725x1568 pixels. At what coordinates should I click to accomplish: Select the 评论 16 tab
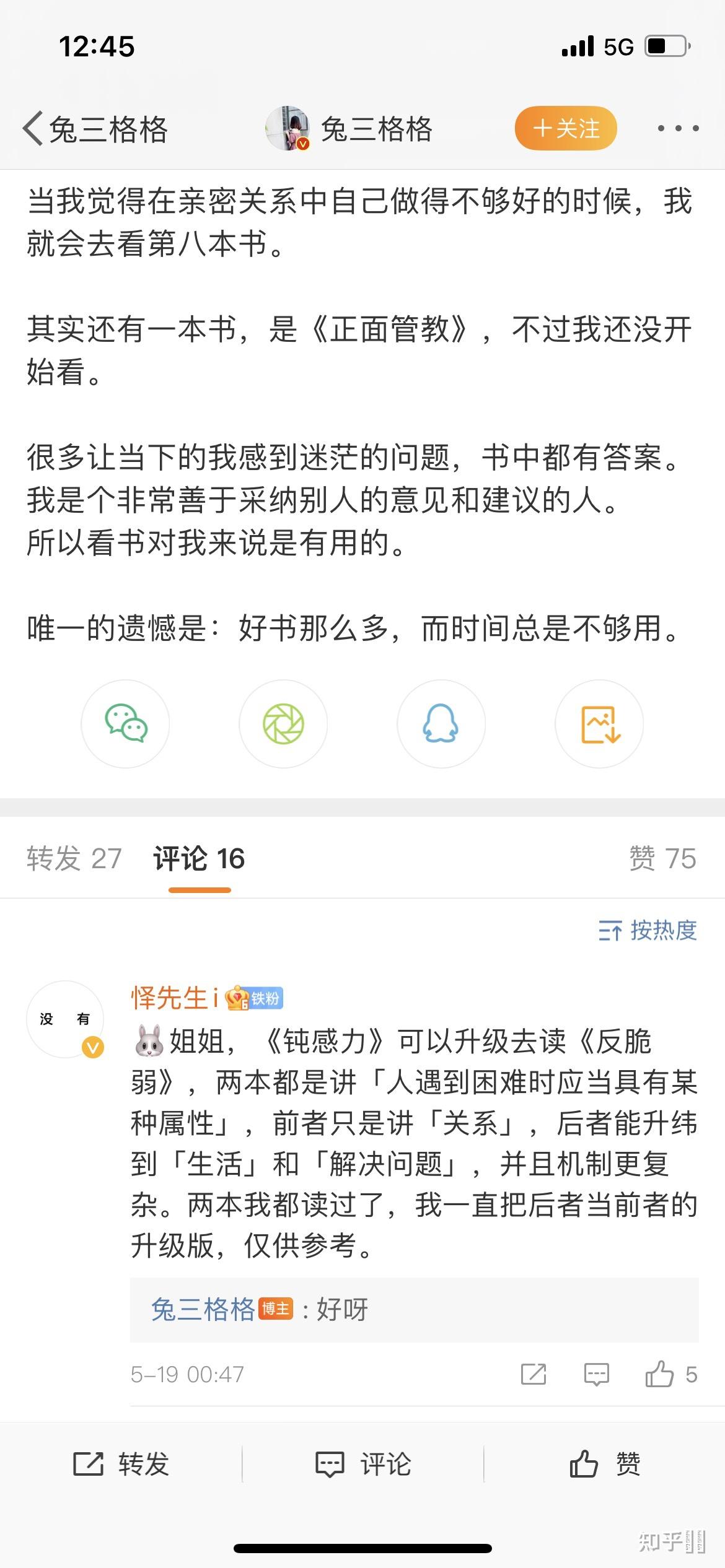tap(199, 858)
